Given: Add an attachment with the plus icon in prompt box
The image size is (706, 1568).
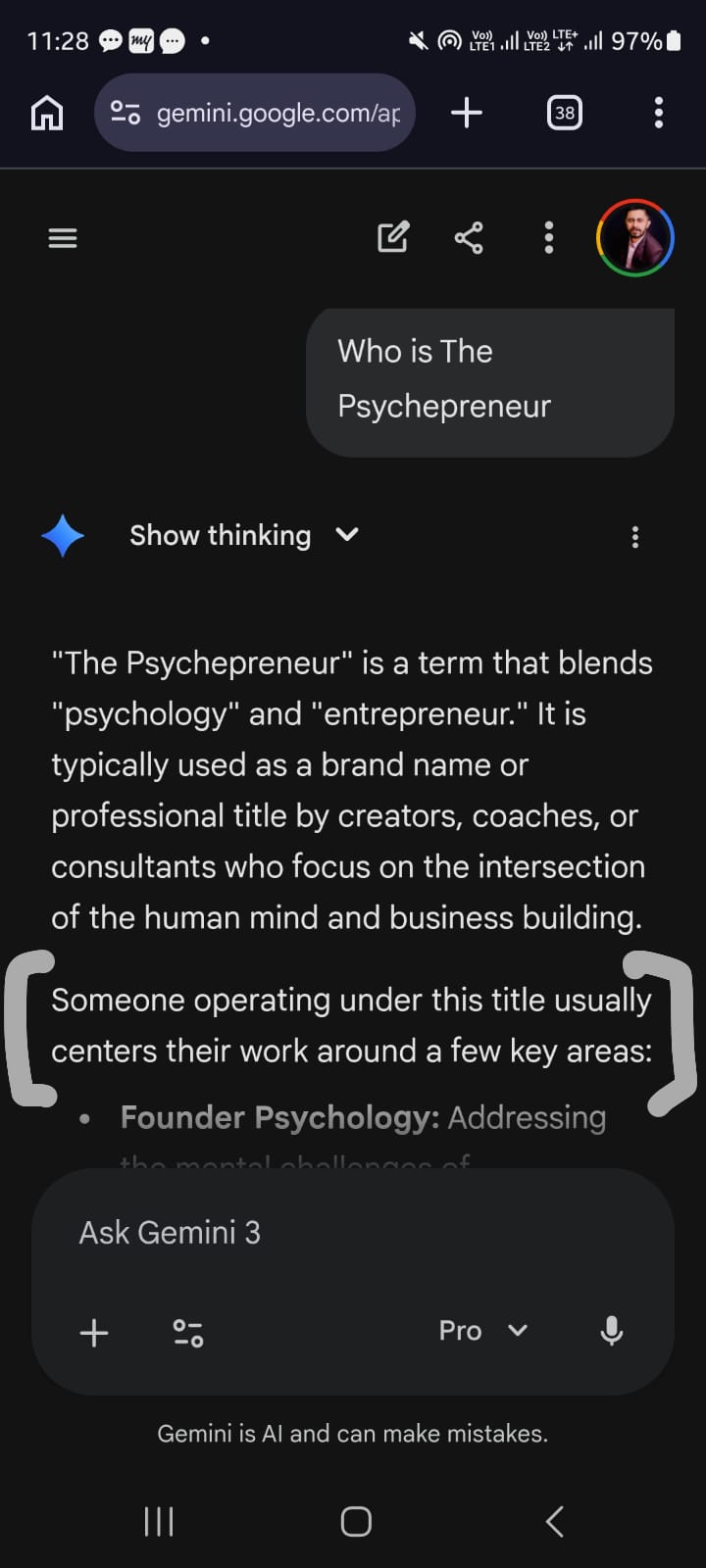Looking at the screenshot, I should (x=94, y=1332).
